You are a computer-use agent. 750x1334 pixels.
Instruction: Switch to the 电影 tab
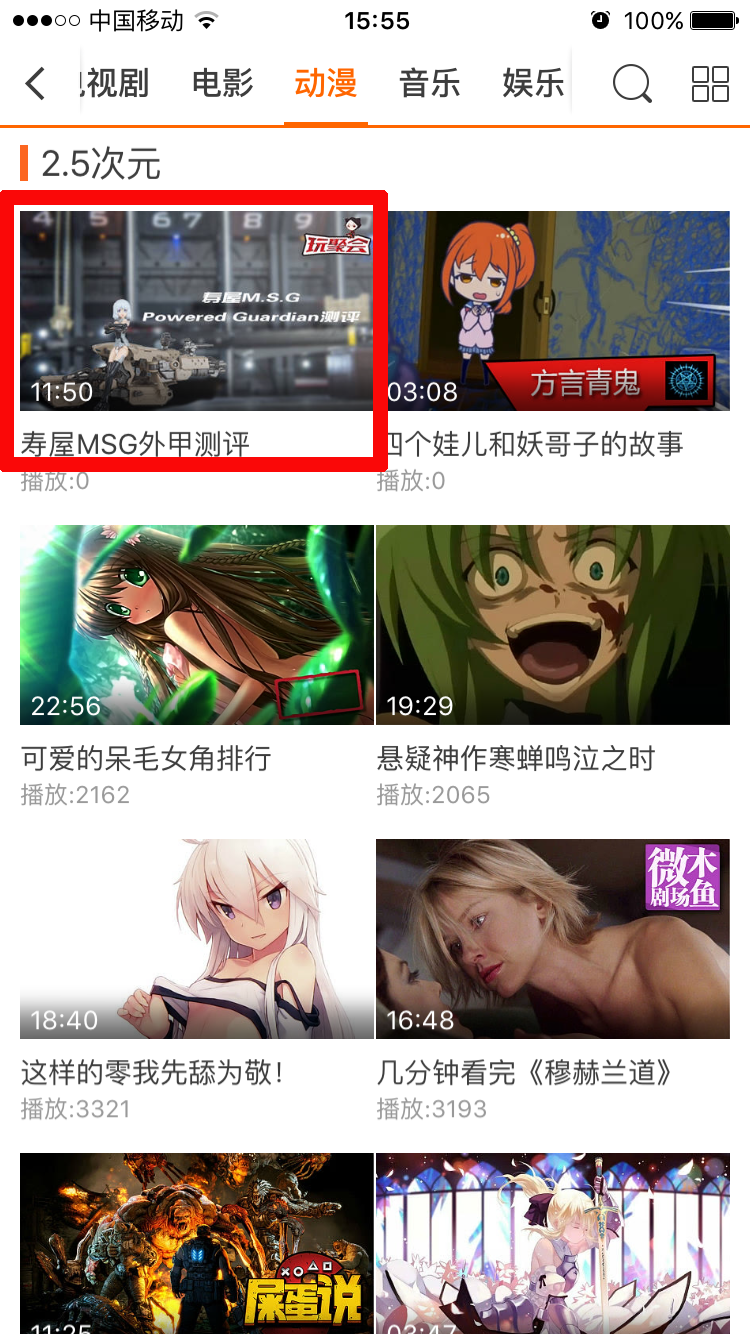click(x=223, y=84)
